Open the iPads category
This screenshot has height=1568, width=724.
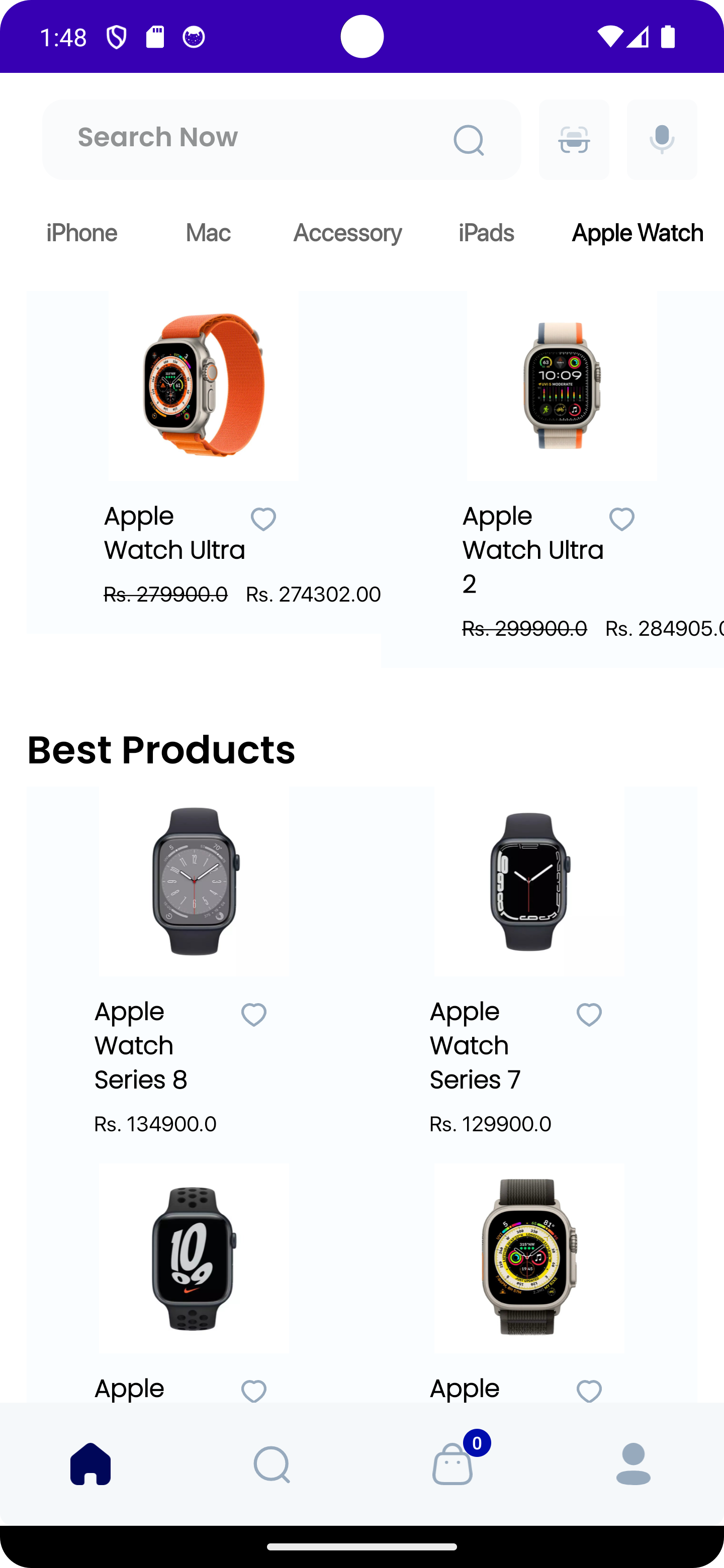(486, 233)
